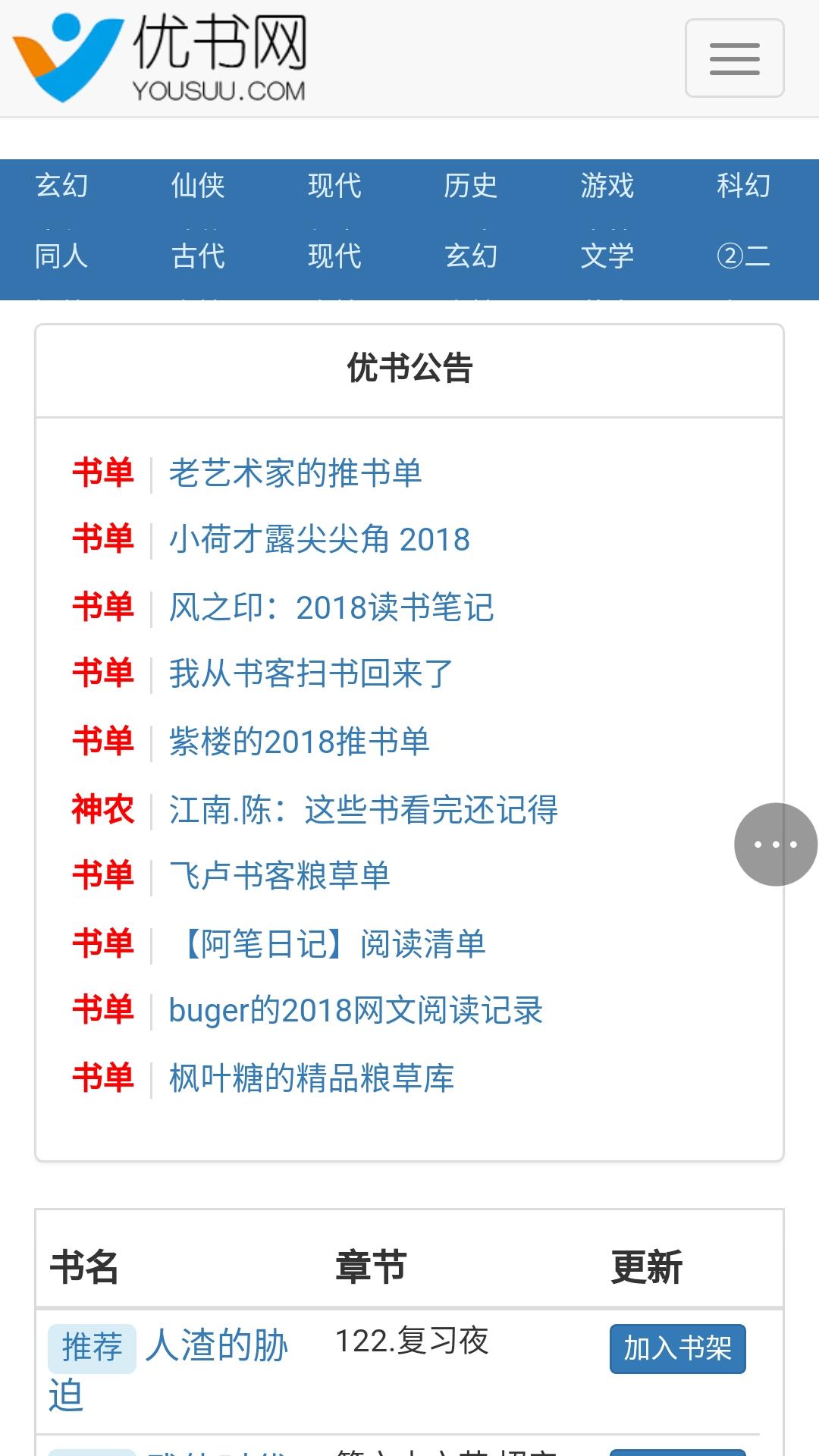The height and width of the screenshot is (1456, 819).
Task: Open 江南.陈：这些书看完还记得
Action: coord(363,810)
